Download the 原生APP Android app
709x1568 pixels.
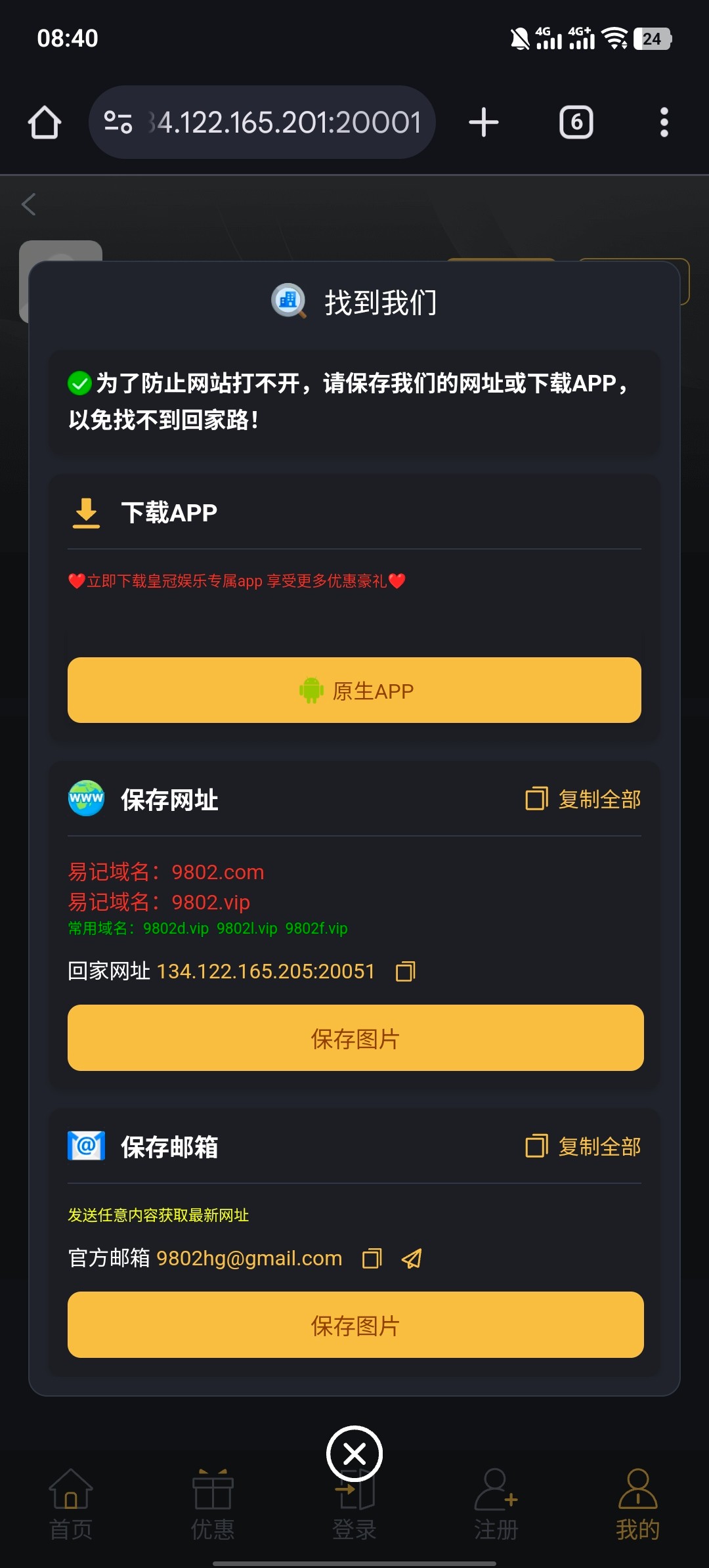(354, 690)
